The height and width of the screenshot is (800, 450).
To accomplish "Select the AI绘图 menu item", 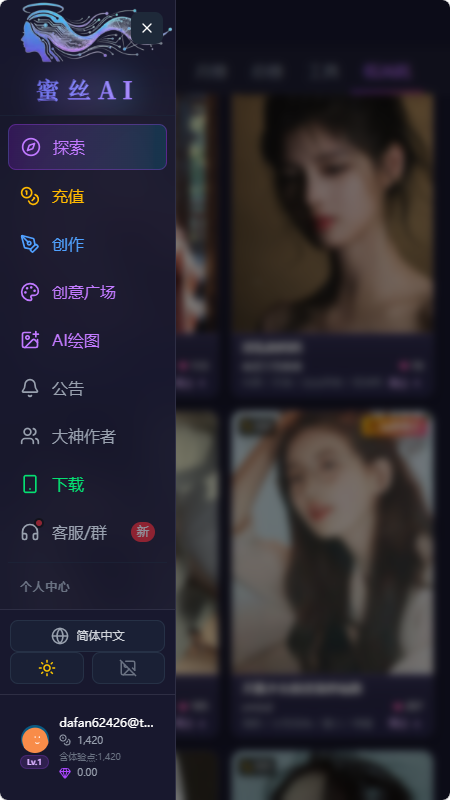I will [x=87, y=340].
